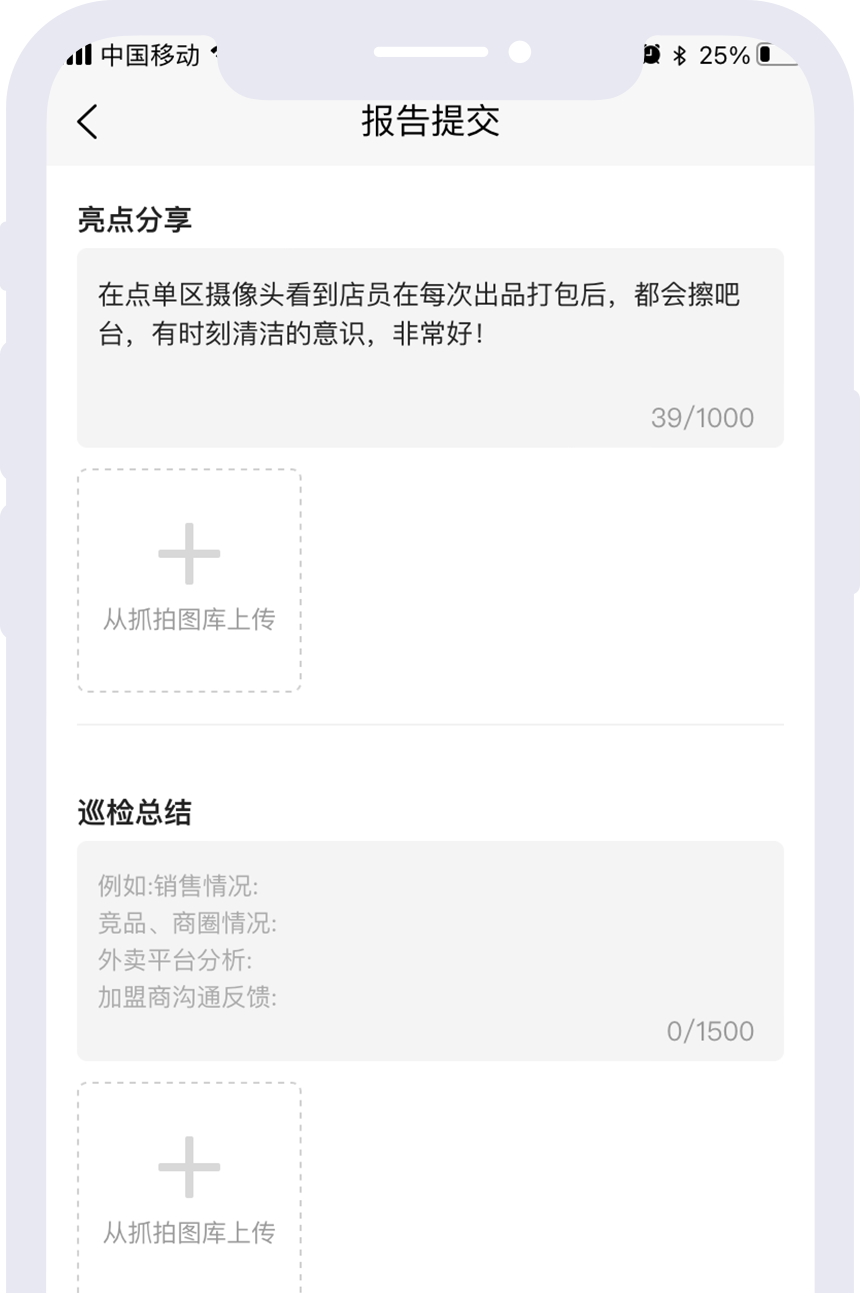
Task: Go back from 报告提交 page
Action: click(88, 122)
